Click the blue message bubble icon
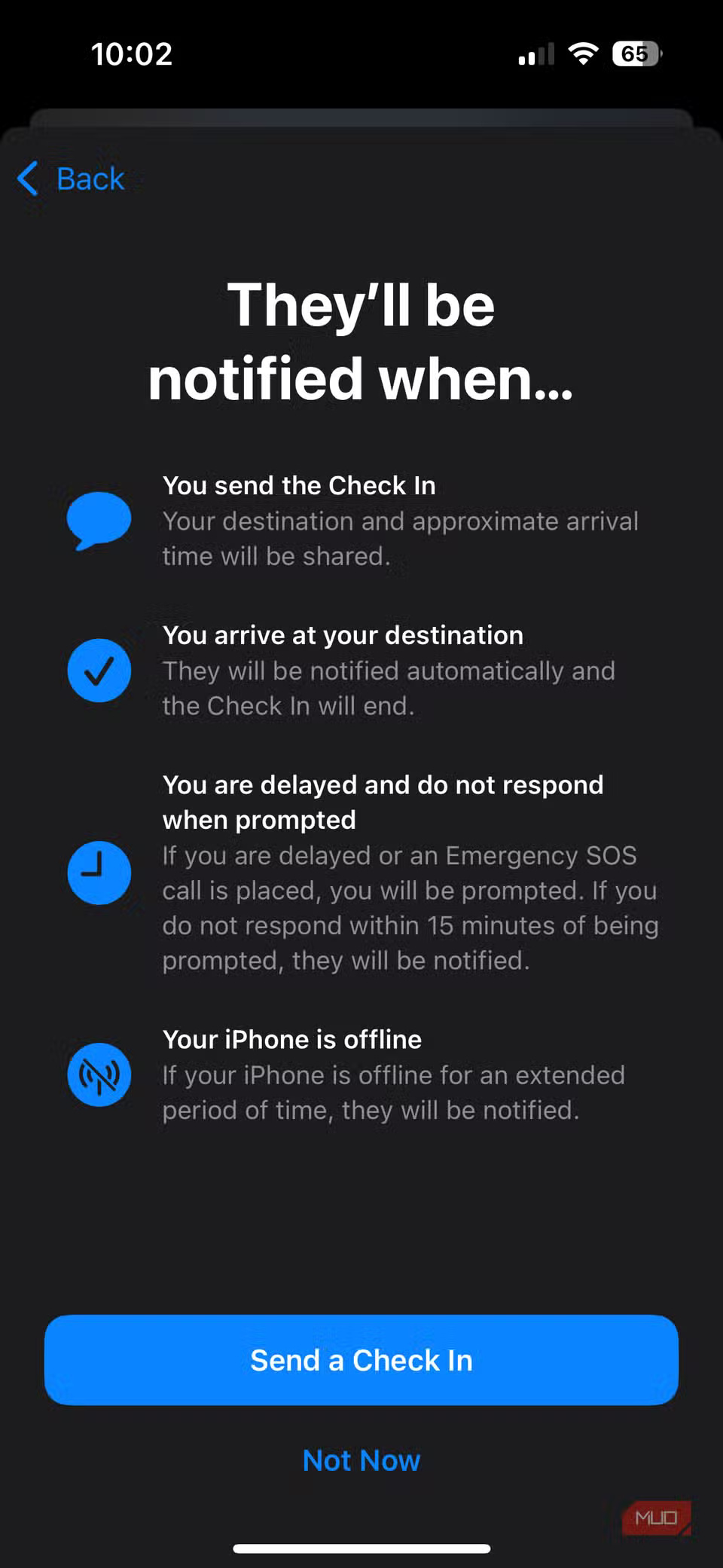The width and height of the screenshot is (723, 1568). pyautogui.click(x=99, y=520)
